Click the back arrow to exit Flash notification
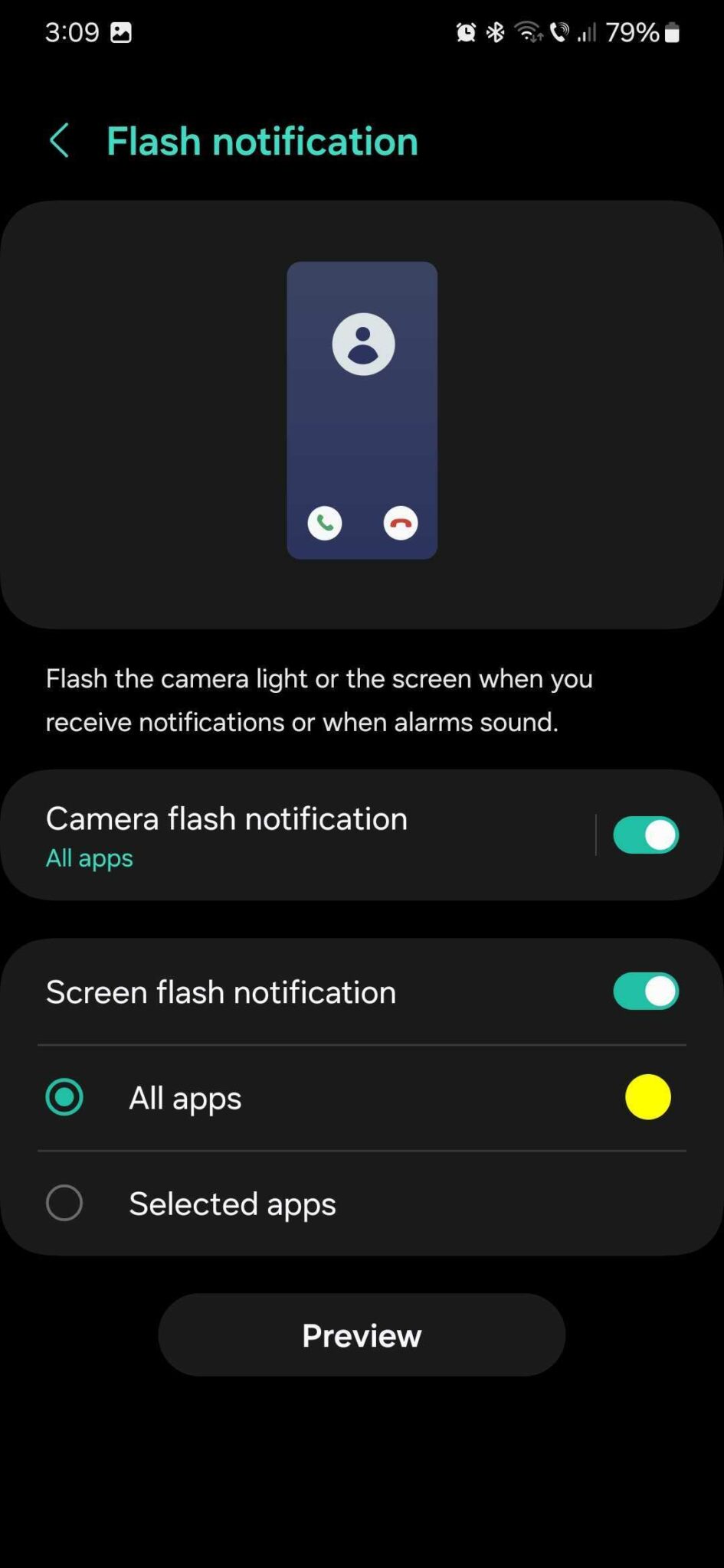Viewport: 724px width, 1568px height. (x=60, y=141)
